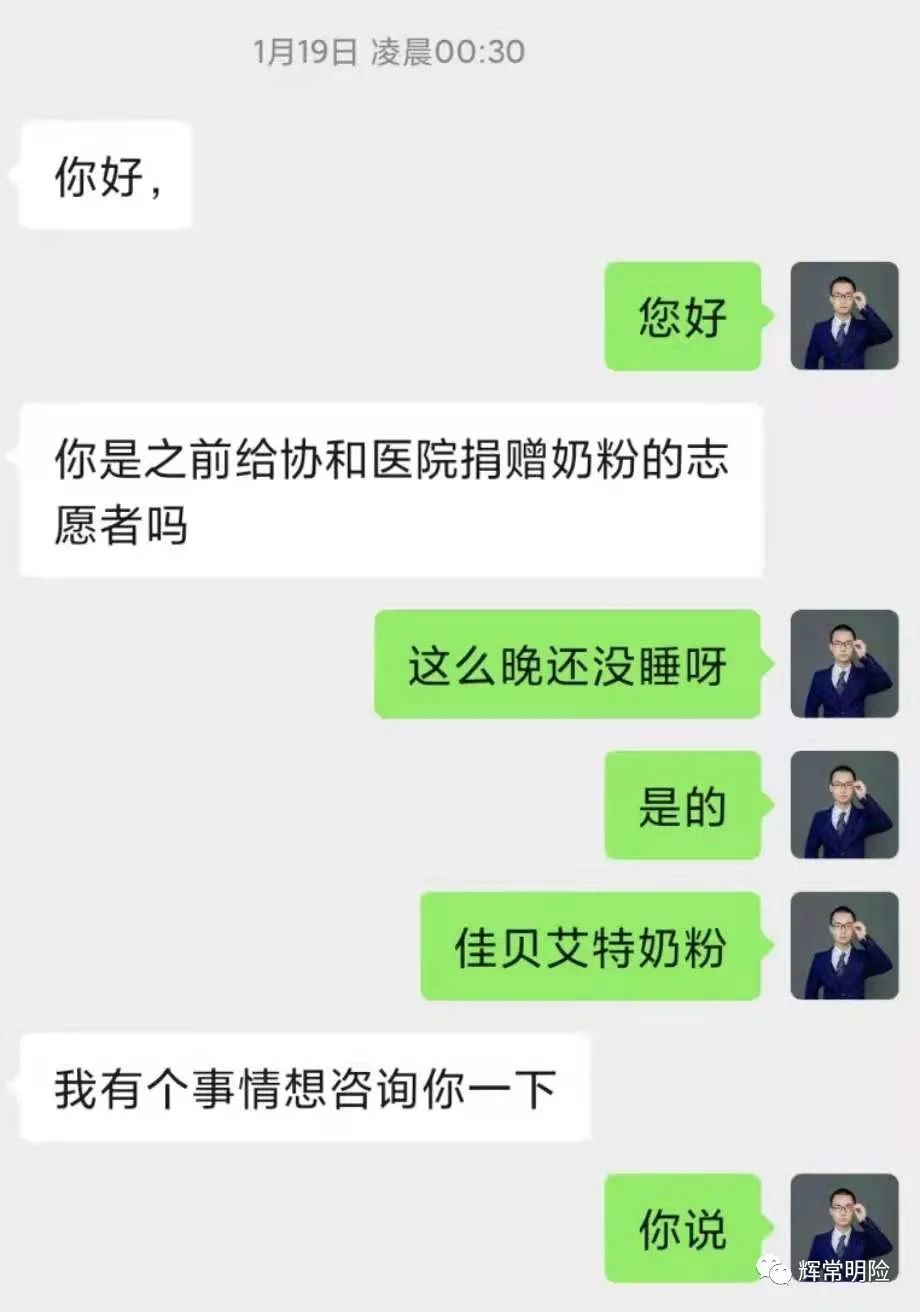This screenshot has width=920, height=1312.
Task: Open the avatar next to 佳贝艾特奶粉 message
Action: tap(845, 944)
